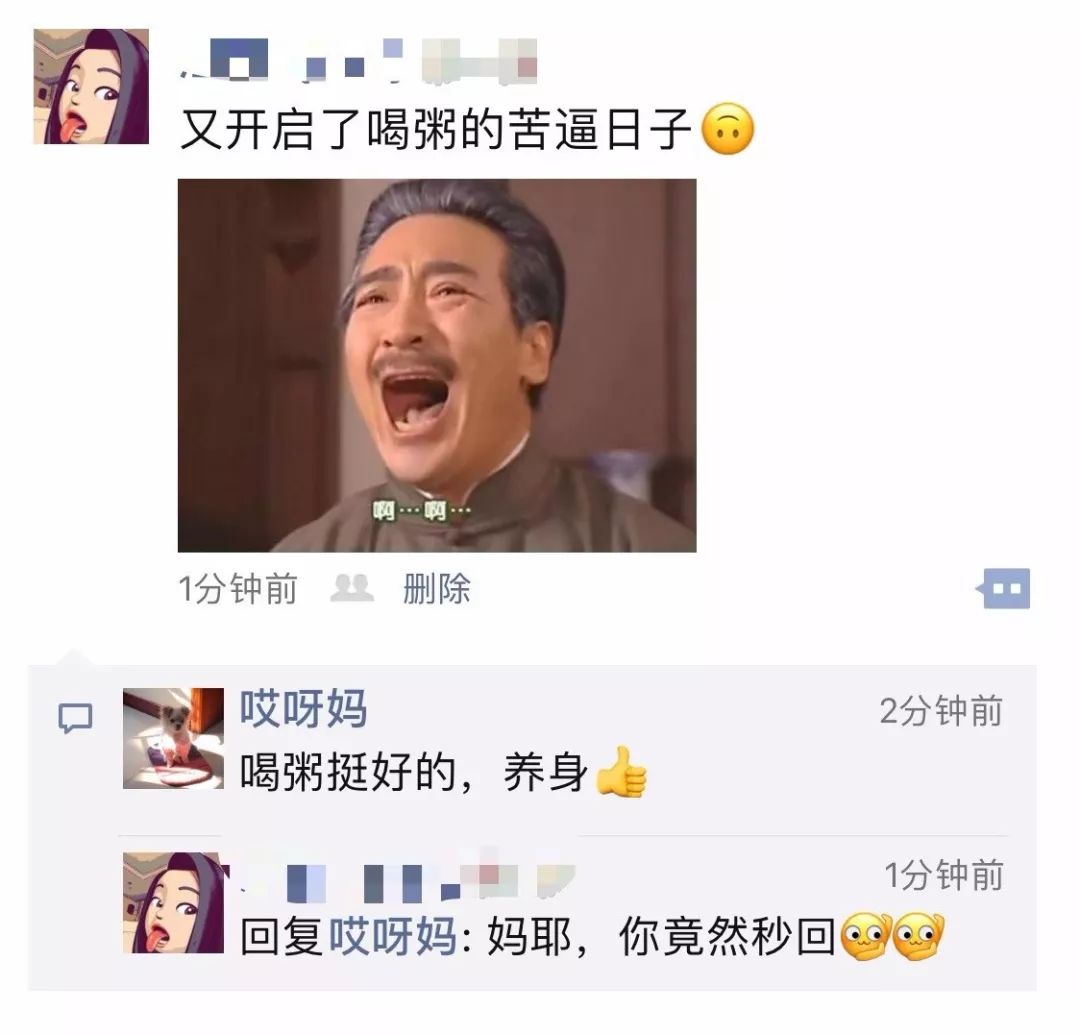The image size is (1080, 1035).
Task: Open the like and comment popup button
Action: point(1003,589)
